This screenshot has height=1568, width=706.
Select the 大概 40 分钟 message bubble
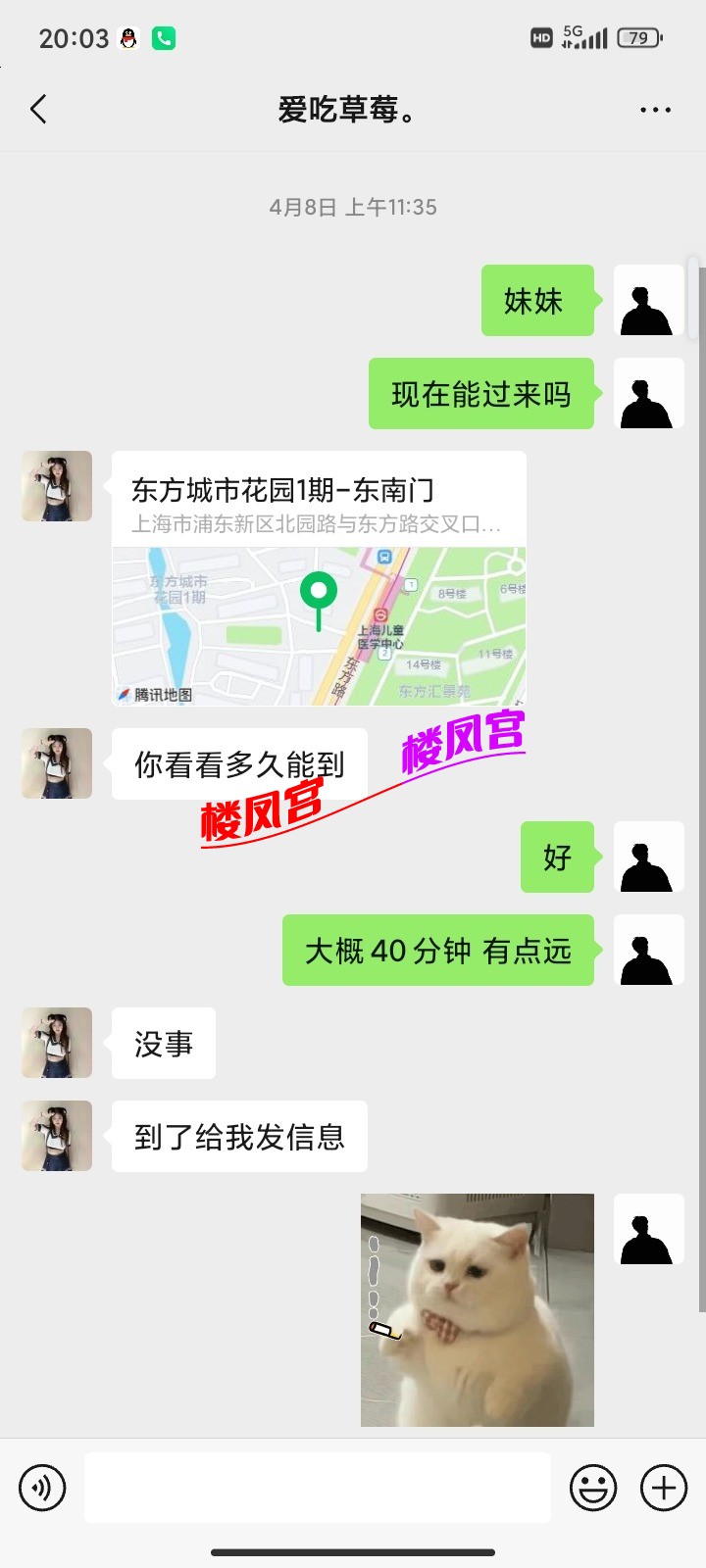[438, 950]
